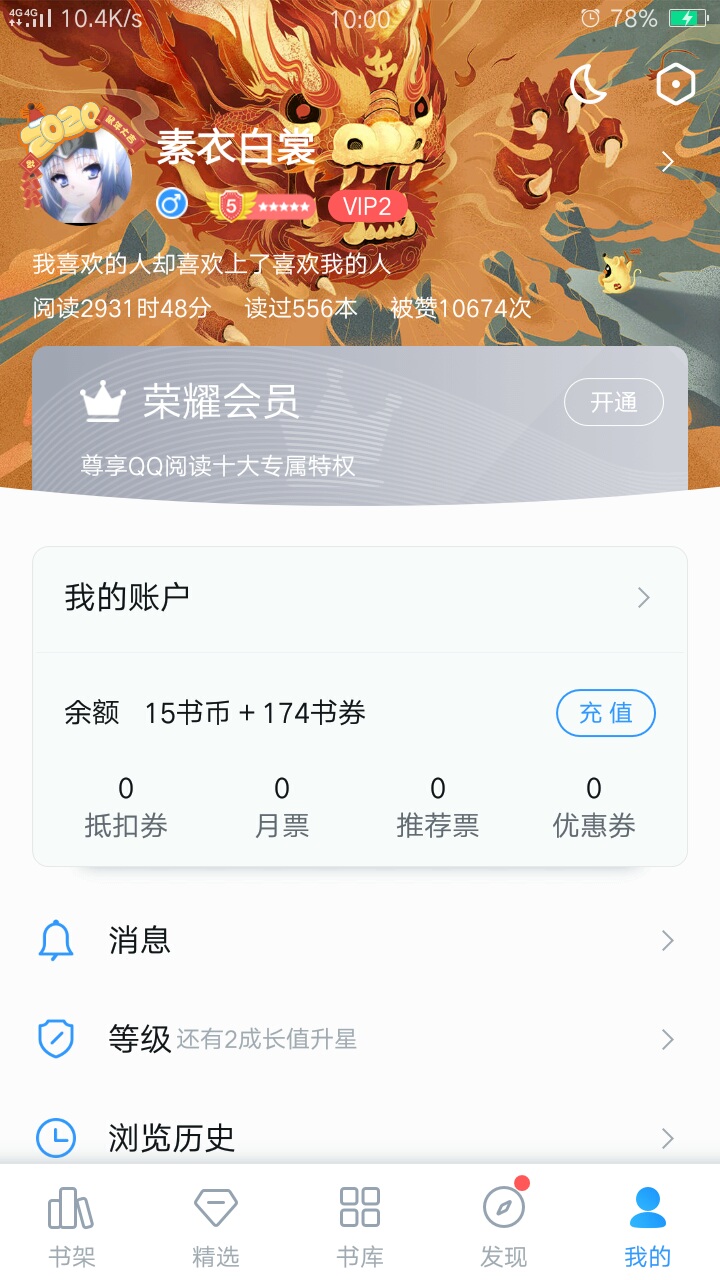
Task: Open profile page via the header arrow
Action: point(668,162)
